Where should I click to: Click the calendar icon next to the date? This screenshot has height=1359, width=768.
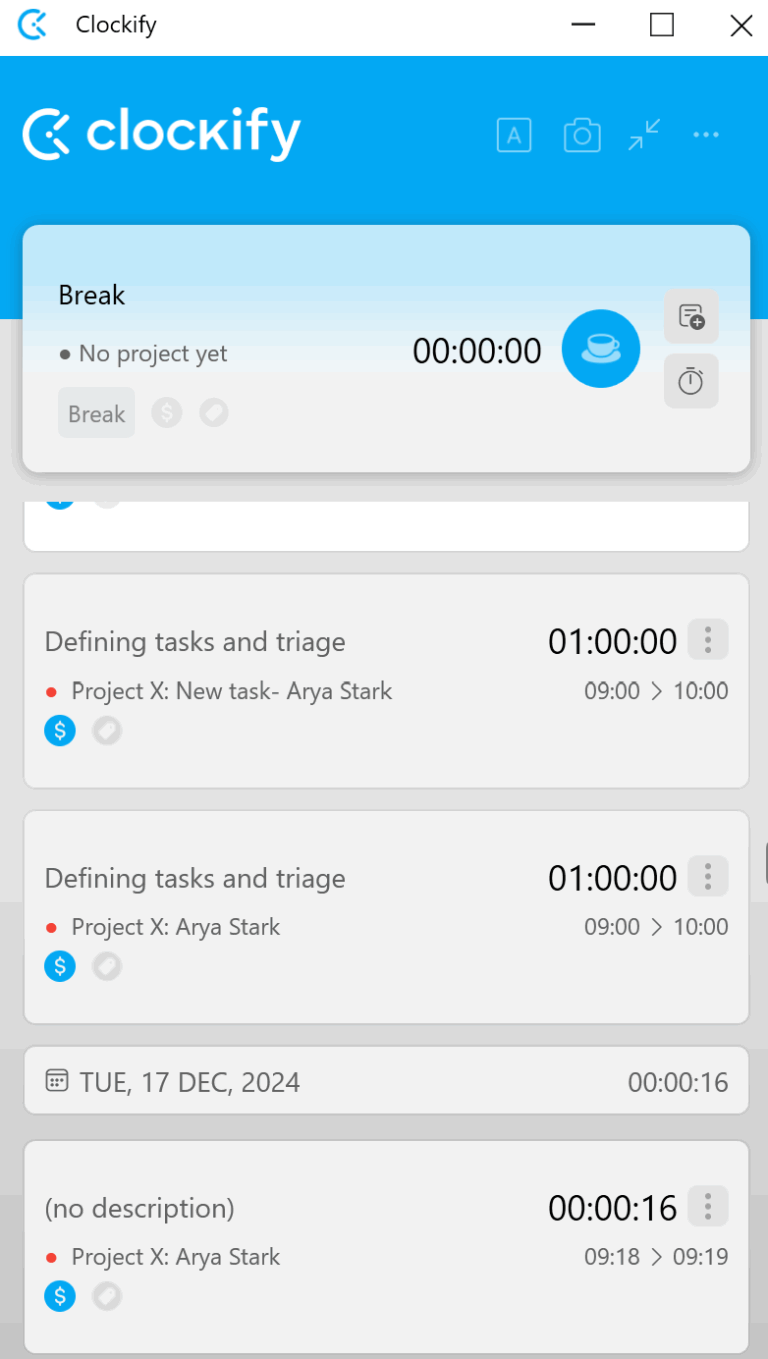click(57, 1081)
